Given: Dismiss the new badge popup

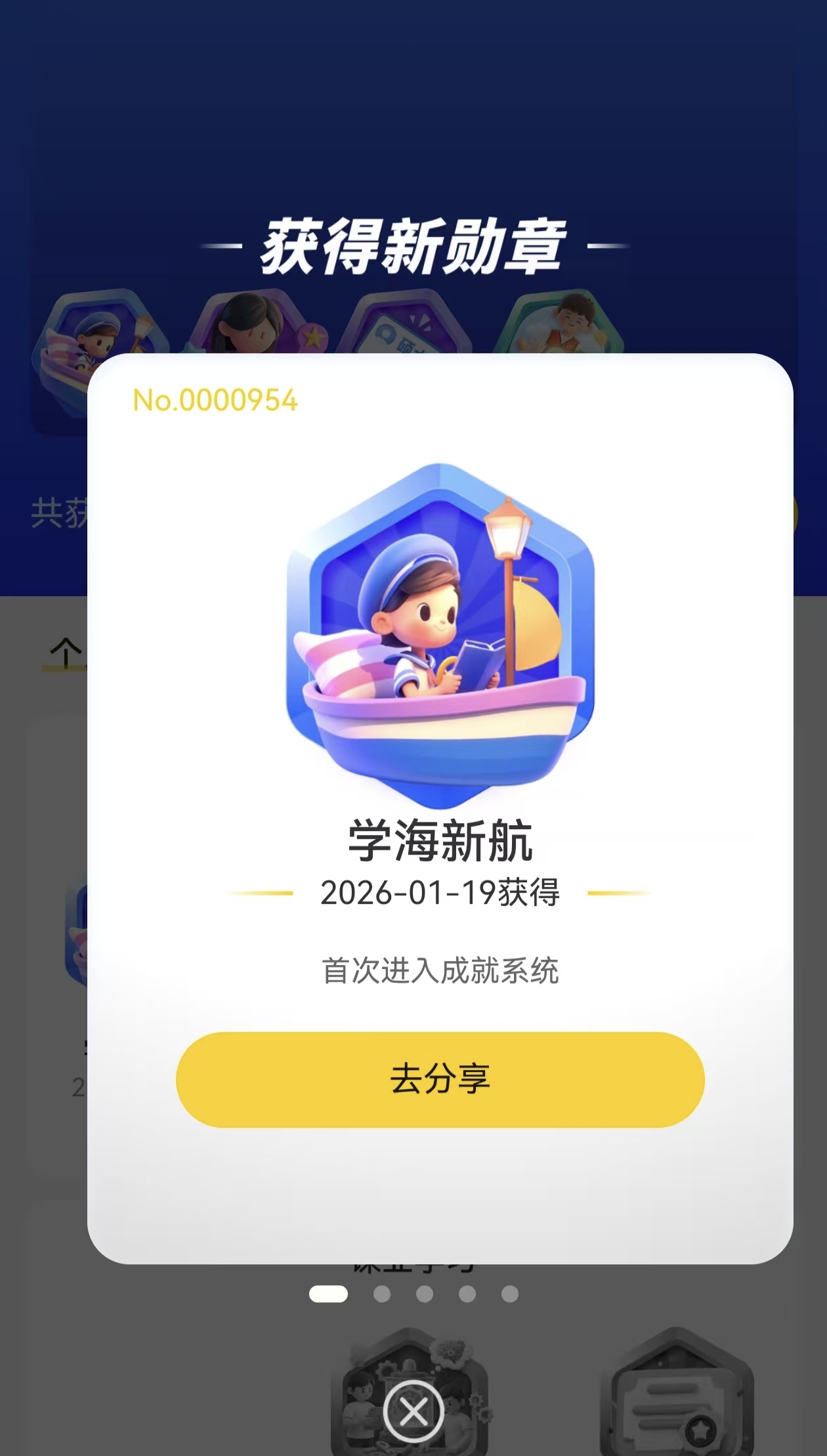Looking at the screenshot, I should 413,1411.
